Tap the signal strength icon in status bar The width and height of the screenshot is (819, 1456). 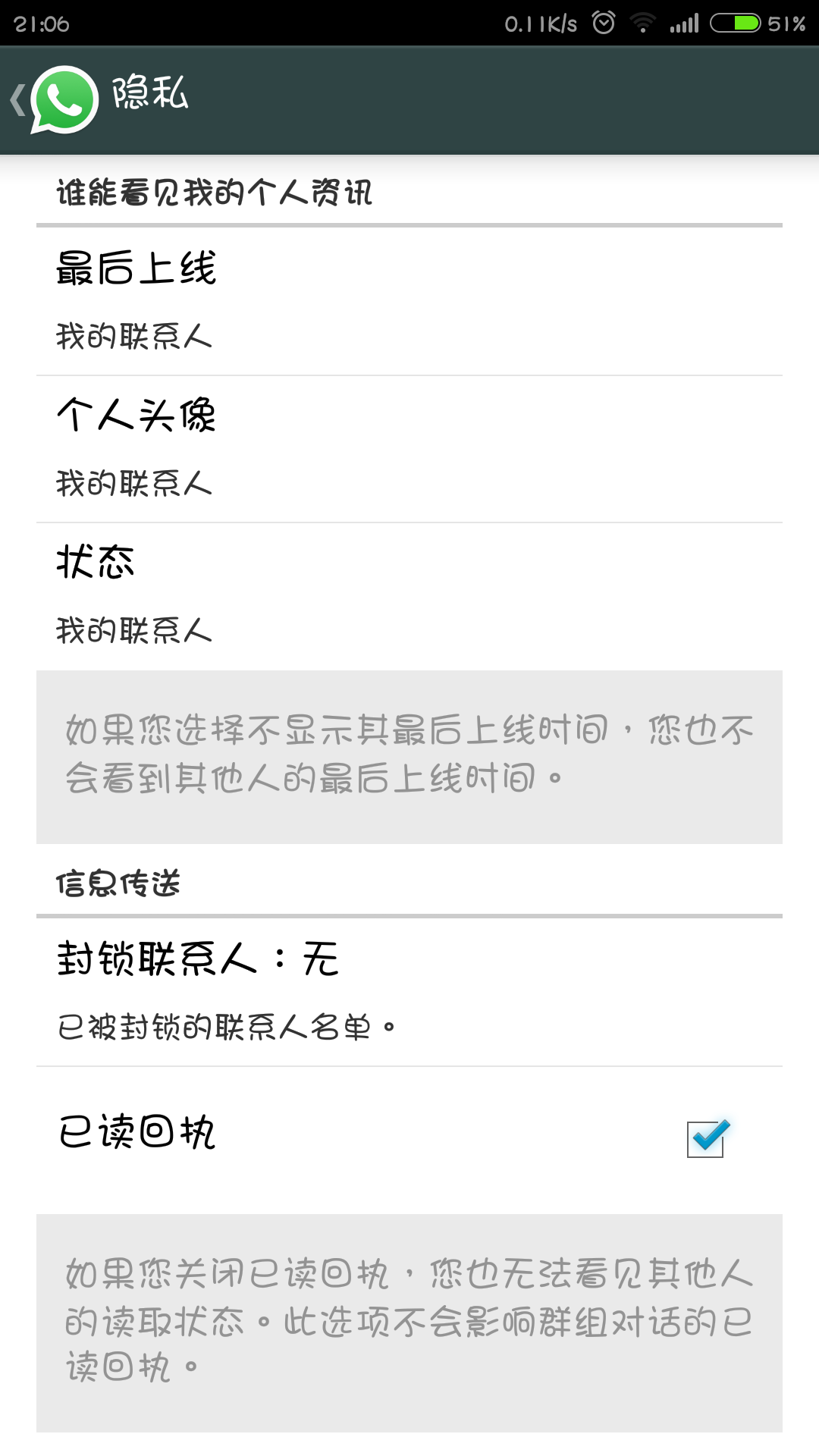tap(685, 23)
